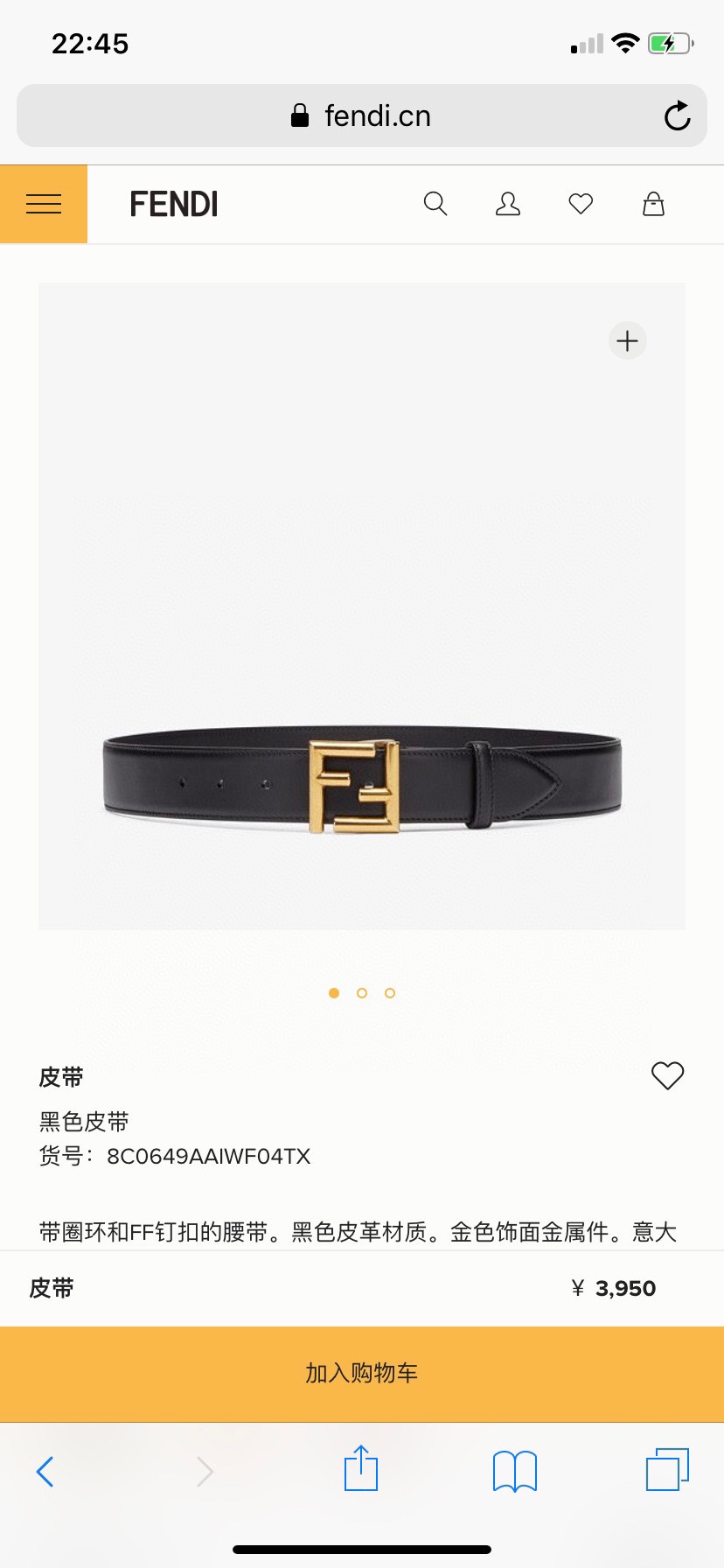Viewport: 724px width, 1568px height.
Task: Zoom product image with plus button
Action: tap(628, 340)
